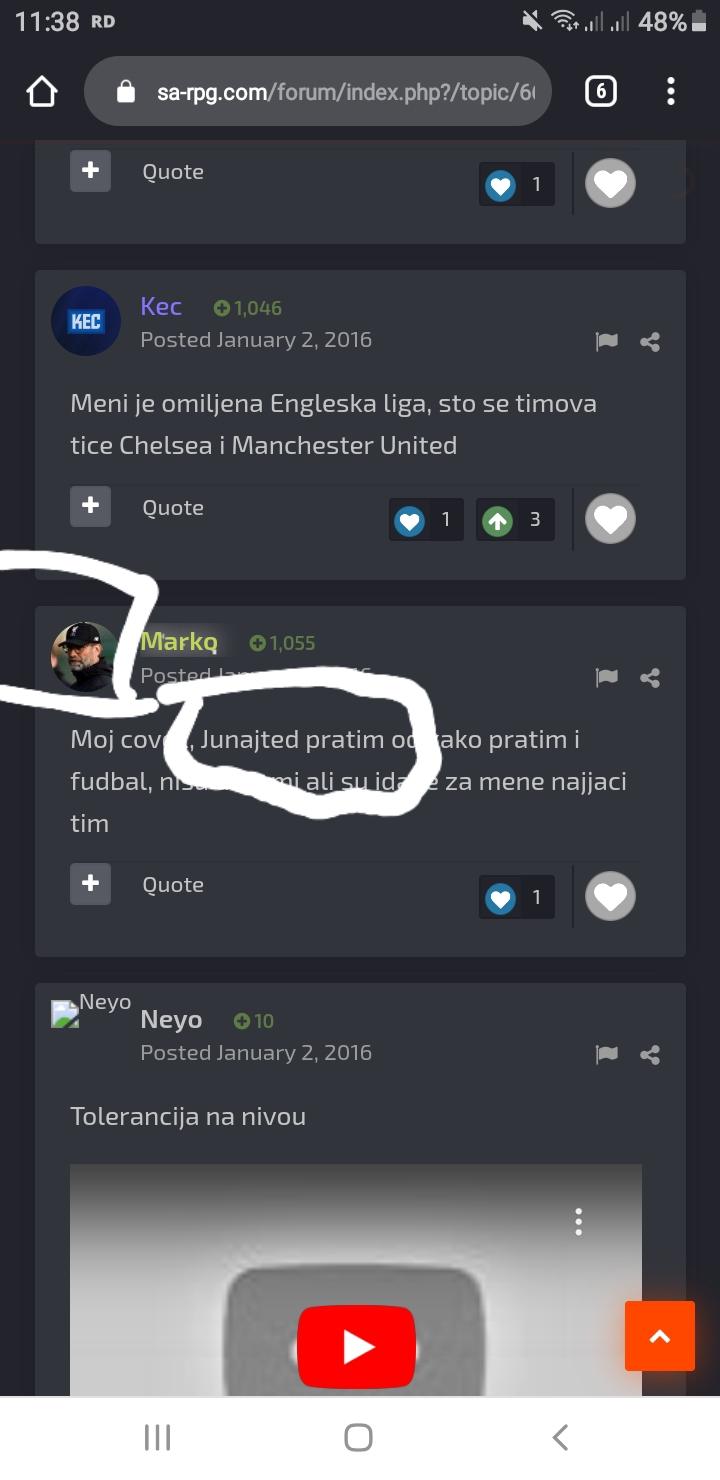The height and width of the screenshot is (1480, 720).
Task: Open the tab switcher showing 6 tabs
Action: pos(600,92)
